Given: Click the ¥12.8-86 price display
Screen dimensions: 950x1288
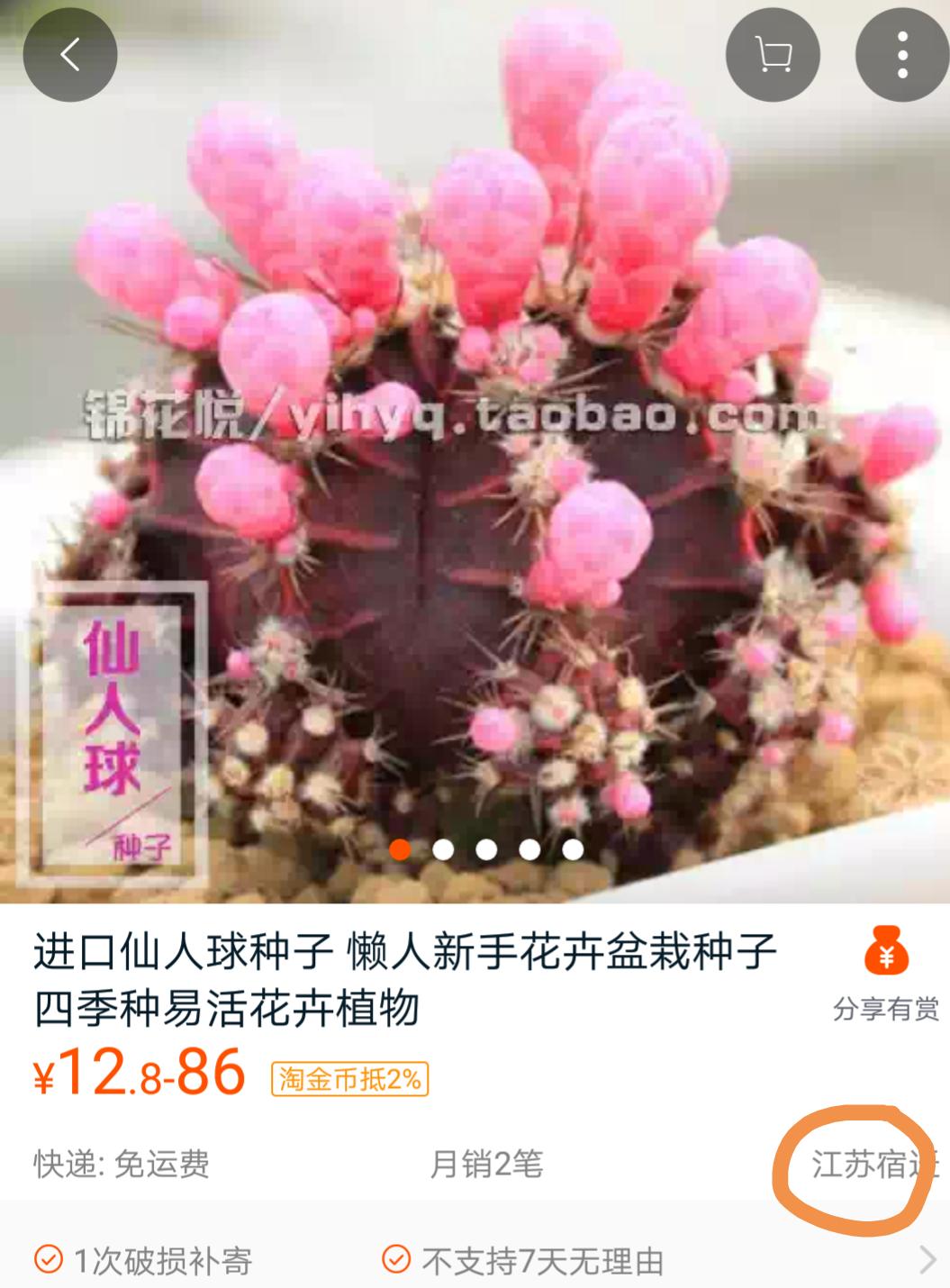Looking at the screenshot, I should pos(135,1075).
